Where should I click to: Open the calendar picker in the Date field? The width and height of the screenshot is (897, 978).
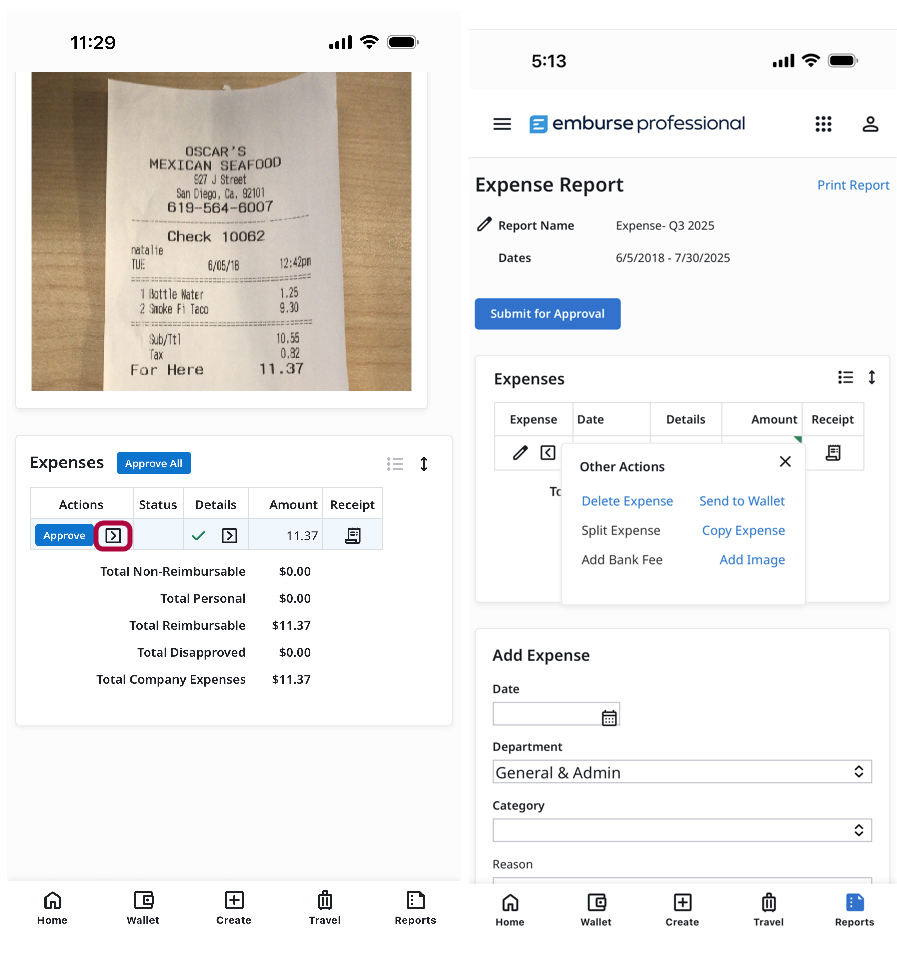click(609, 714)
